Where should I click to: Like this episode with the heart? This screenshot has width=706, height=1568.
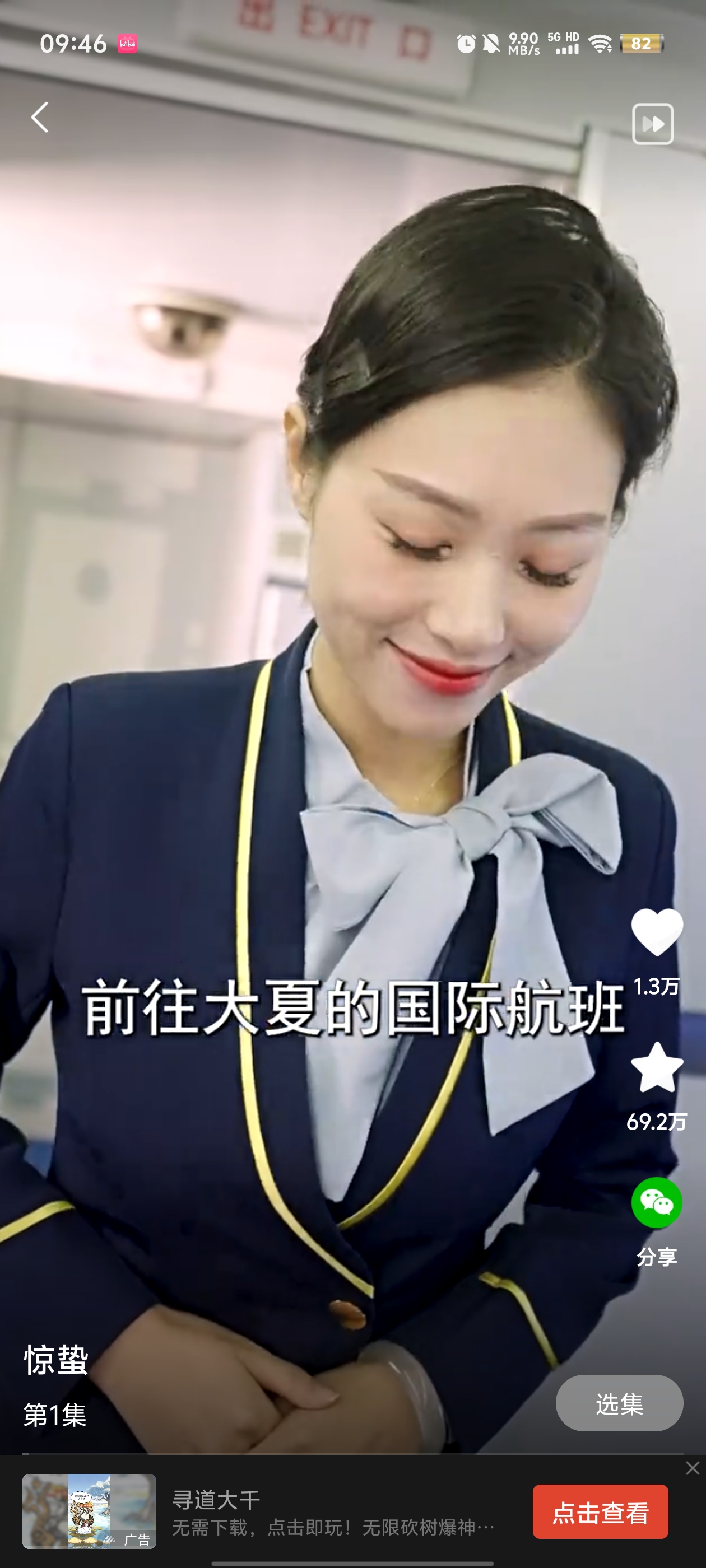tap(657, 932)
